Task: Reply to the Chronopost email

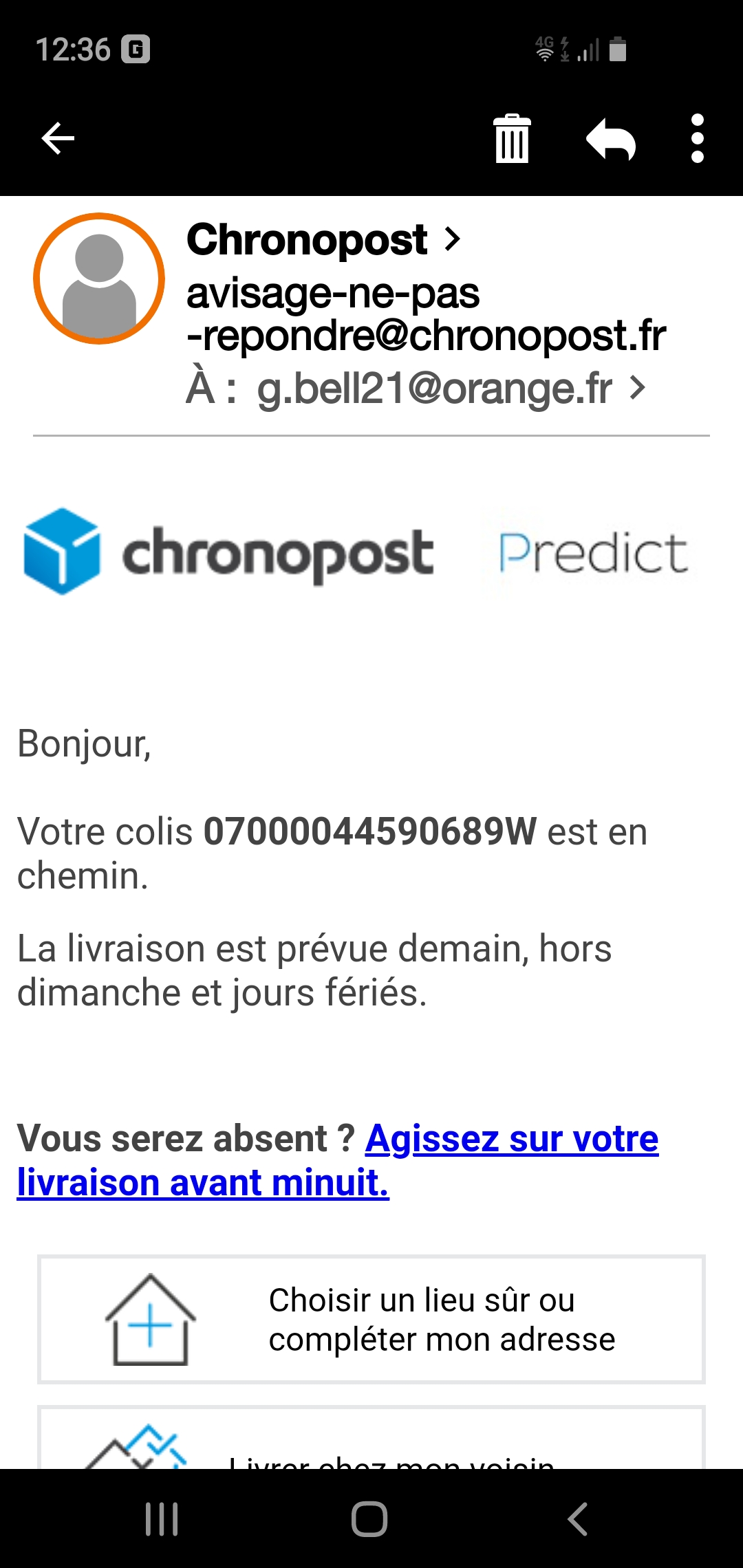Action: (611, 138)
